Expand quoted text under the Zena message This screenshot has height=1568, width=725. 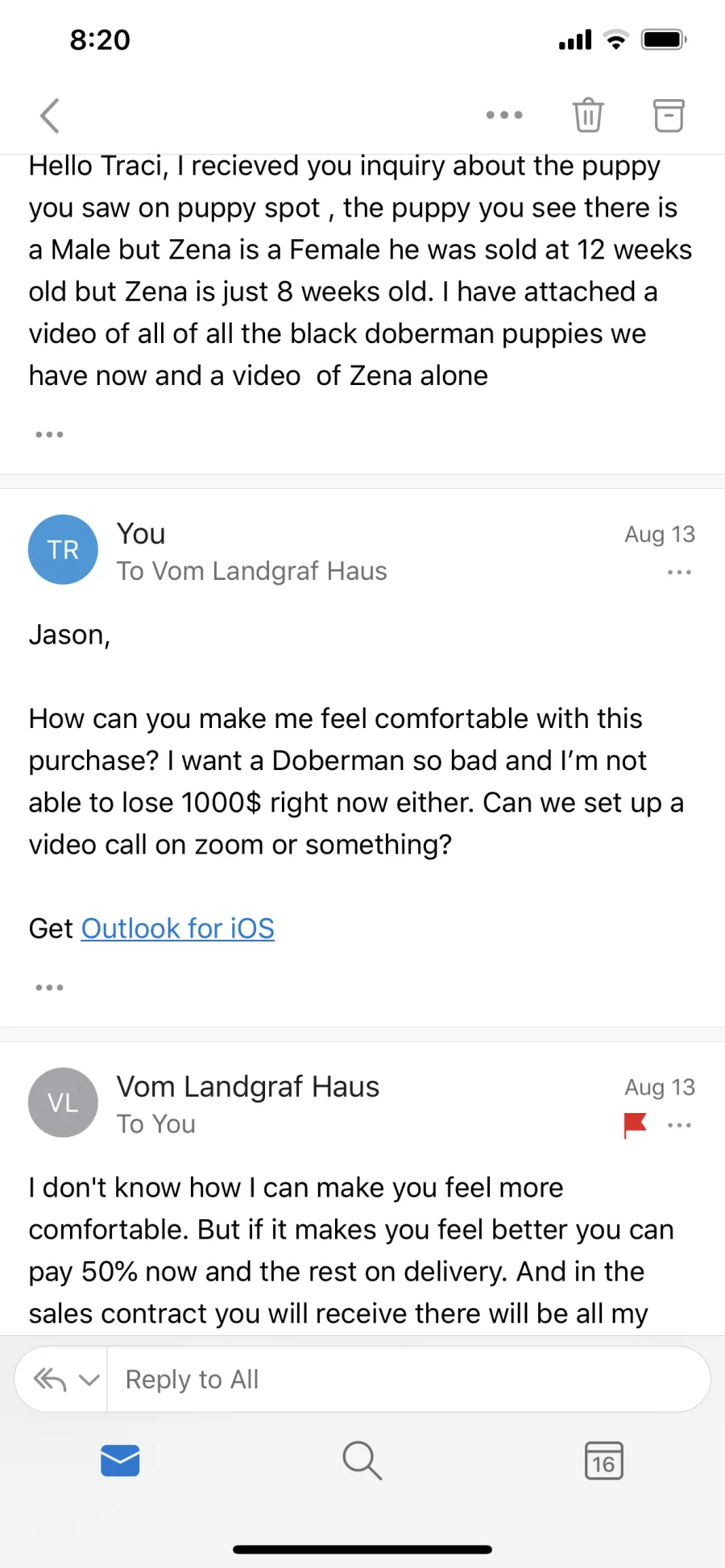coord(49,434)
